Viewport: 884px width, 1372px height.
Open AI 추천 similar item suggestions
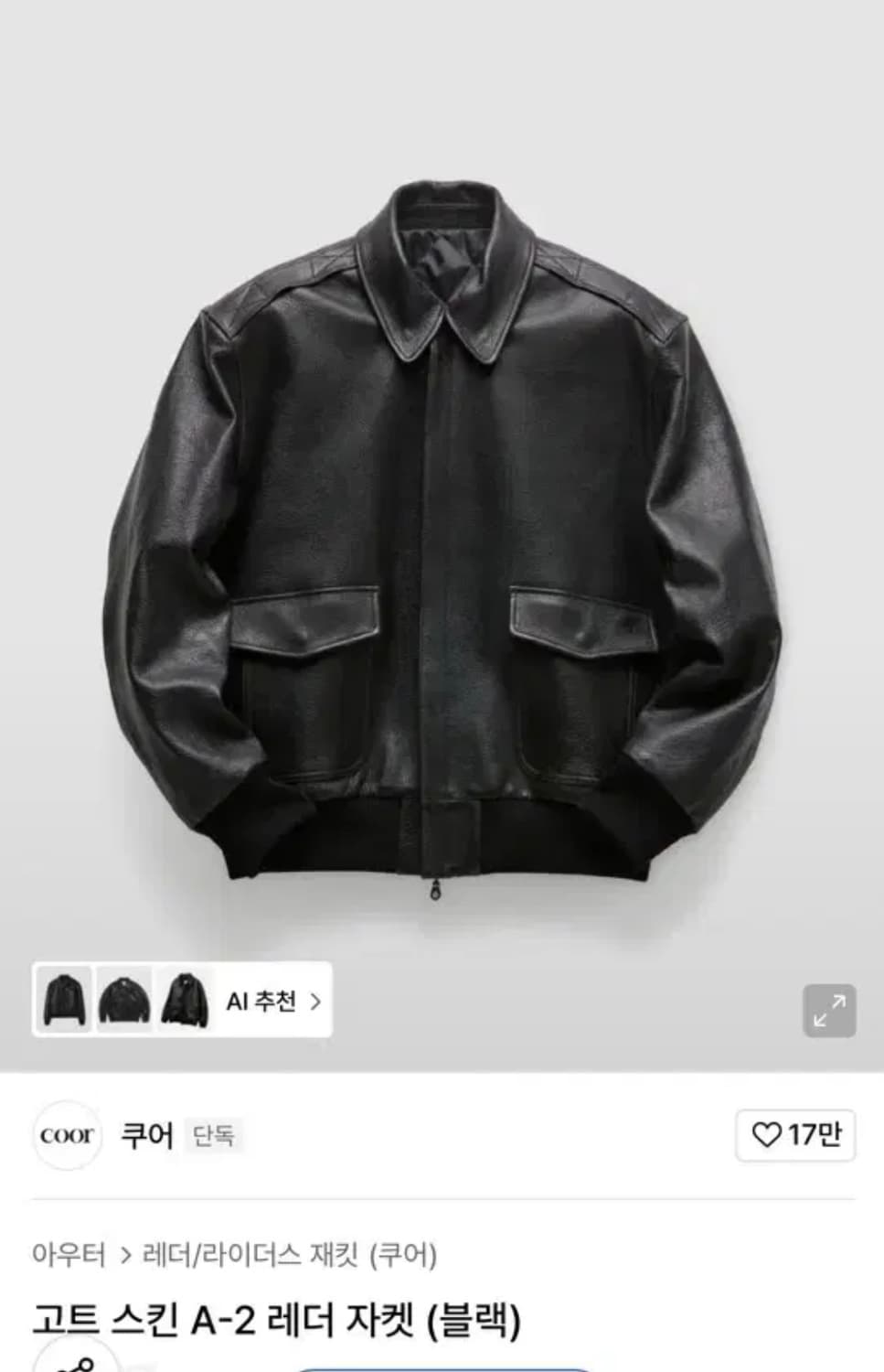pos(272,1001)
